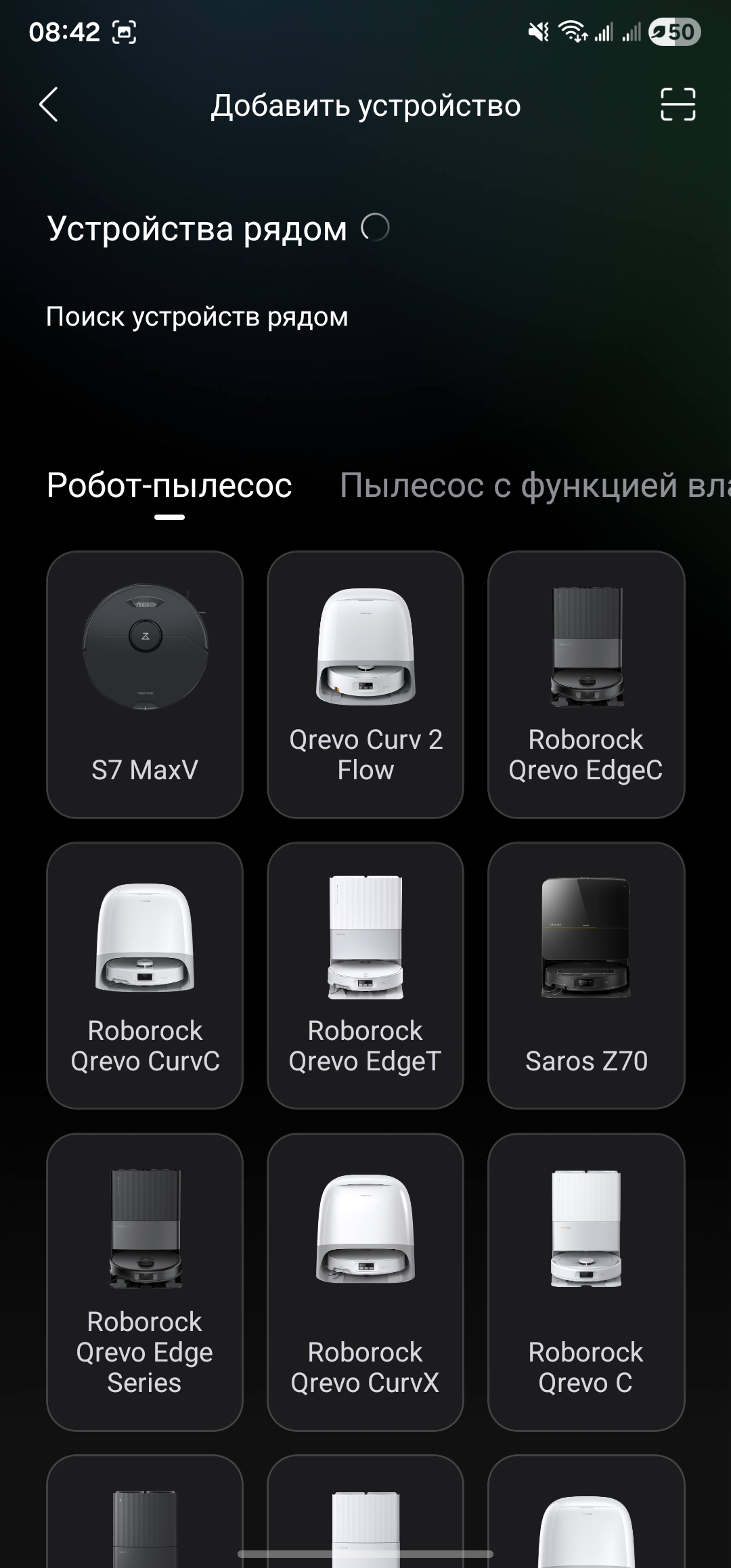This screenshot has width=731, height=1568.
Task: Select the Робот-пылесос tab
Action: click(x=169, y=485)
